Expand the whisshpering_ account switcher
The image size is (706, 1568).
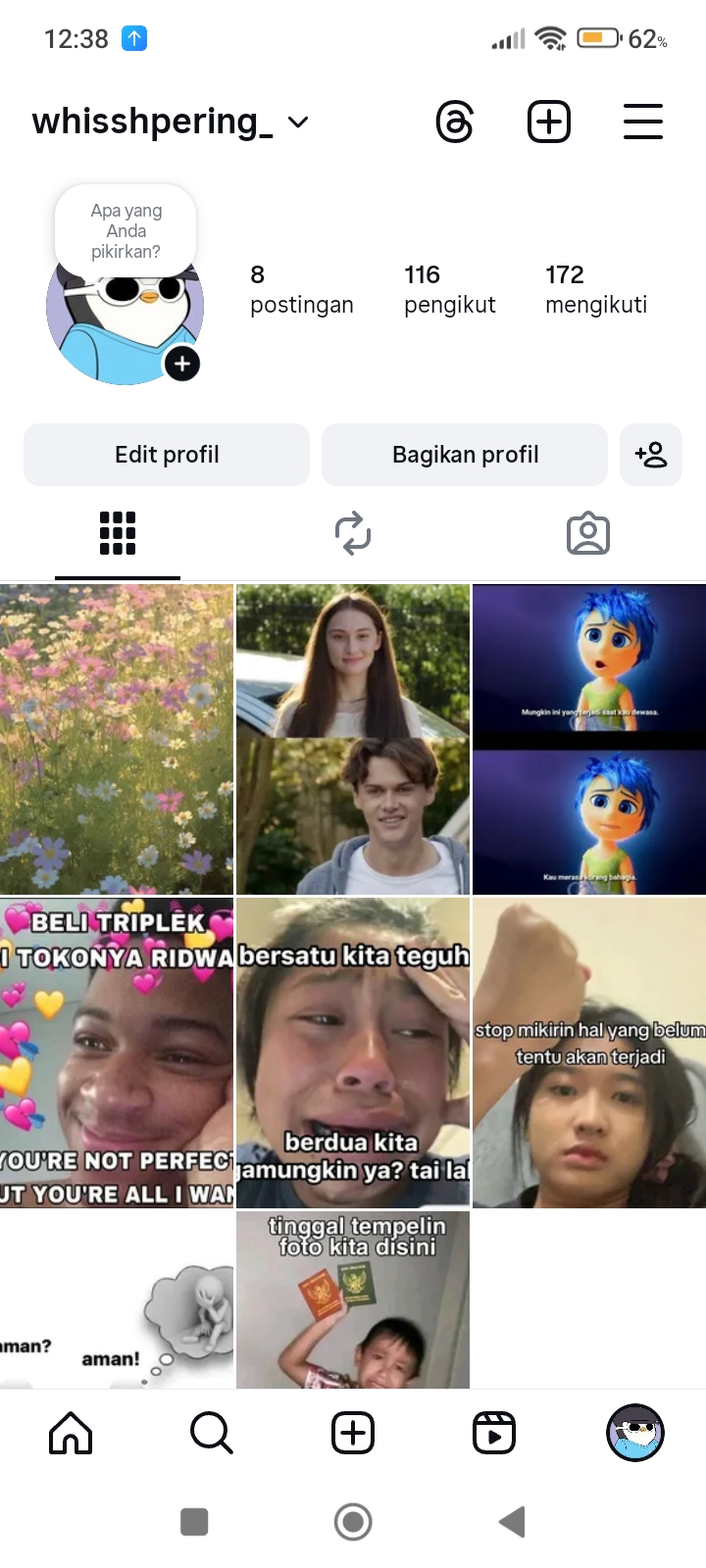(298, 122)
